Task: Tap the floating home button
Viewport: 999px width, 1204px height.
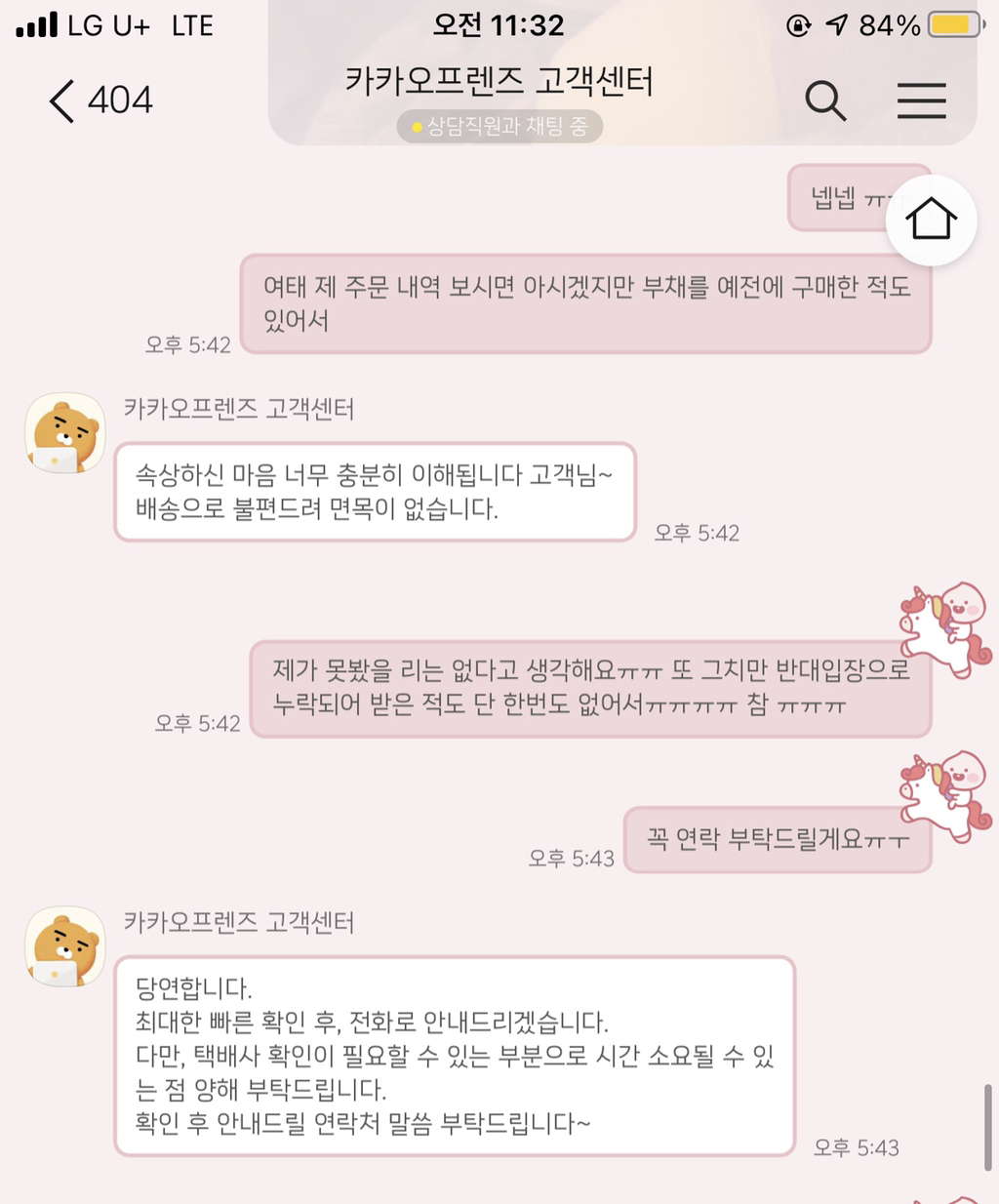Action: click(931, 220)
